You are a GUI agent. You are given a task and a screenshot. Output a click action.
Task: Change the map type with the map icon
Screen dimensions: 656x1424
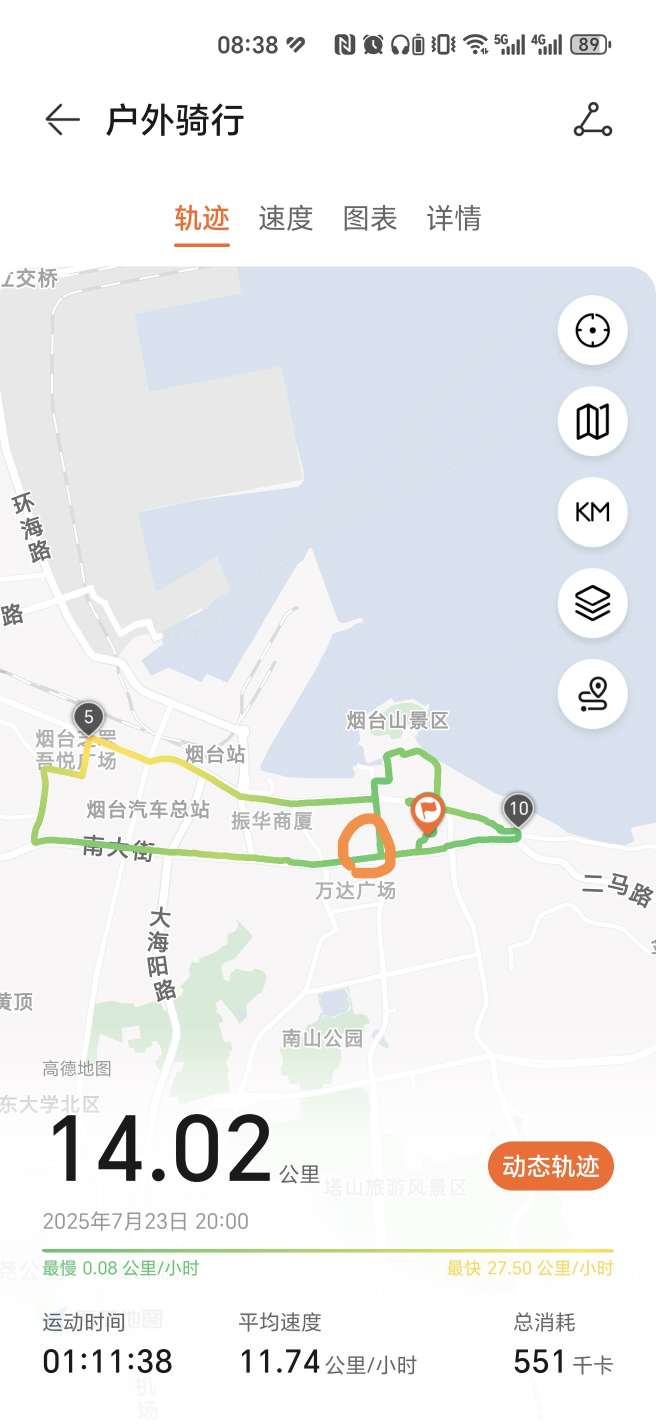[592, 421]
